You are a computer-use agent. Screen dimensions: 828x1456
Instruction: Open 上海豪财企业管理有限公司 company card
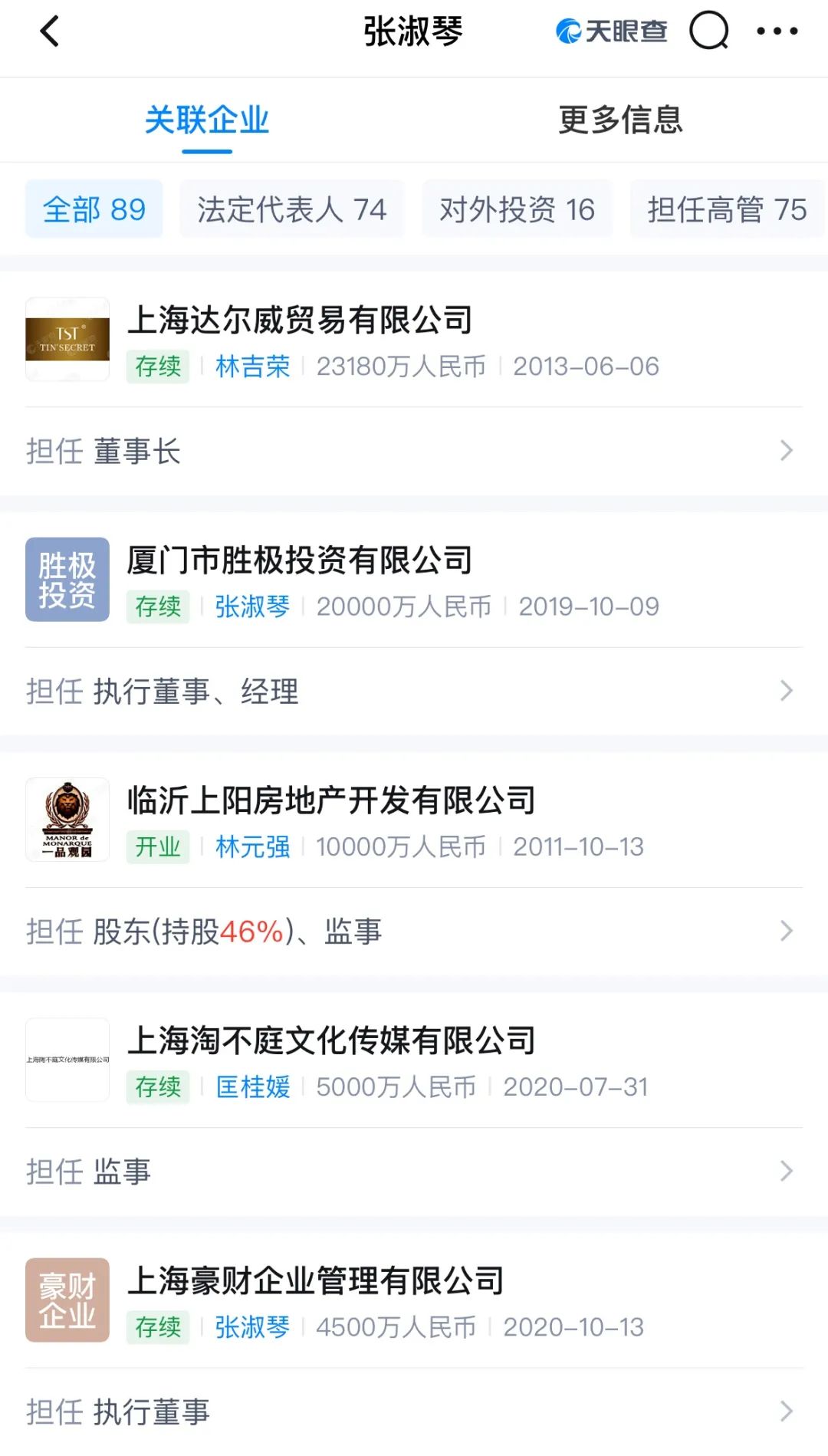(414, 1299)
